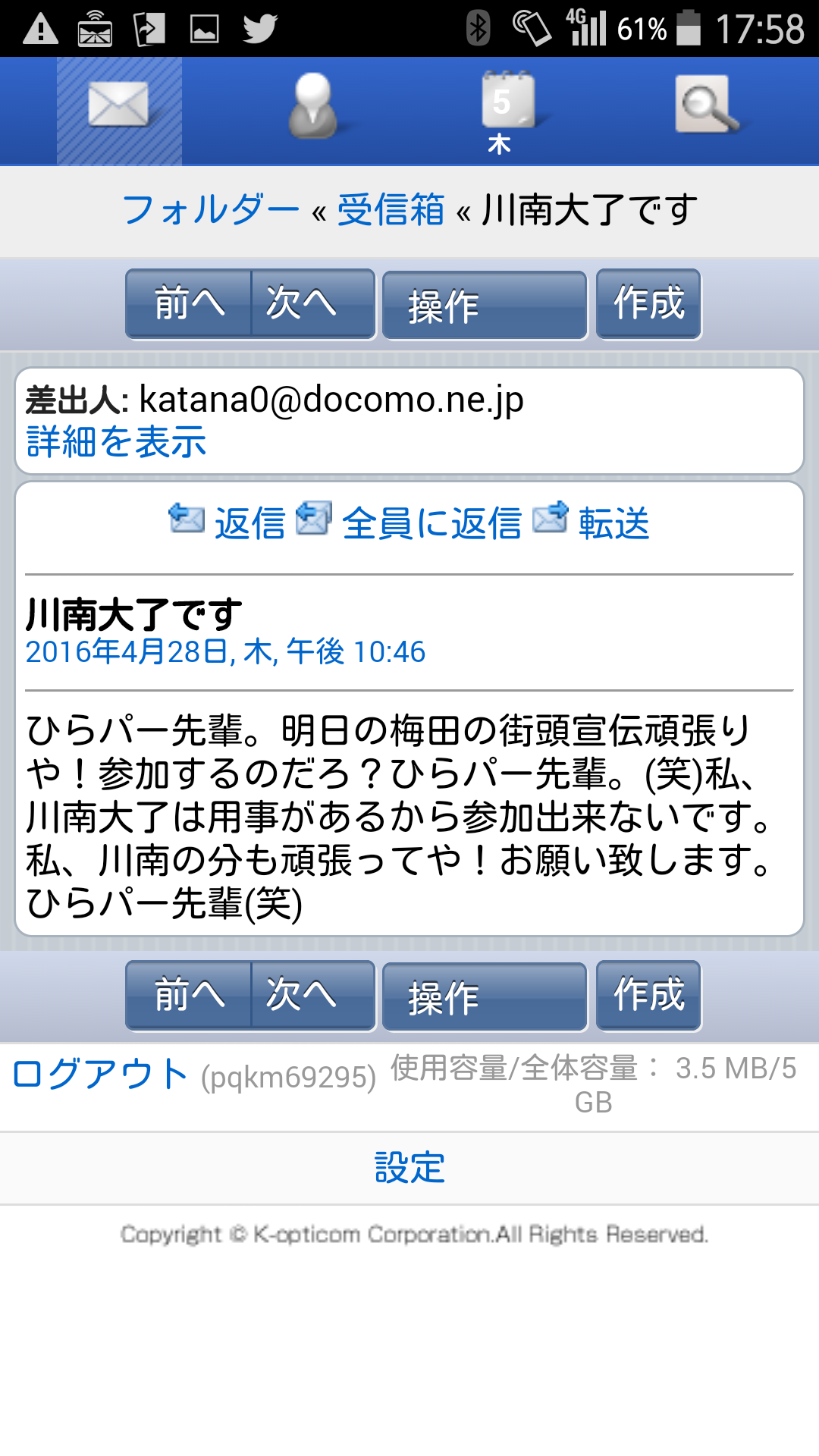Viewport: 819px width, 1456px height.
Task: Show sender details via 詳細を表示
Action: 116,441
